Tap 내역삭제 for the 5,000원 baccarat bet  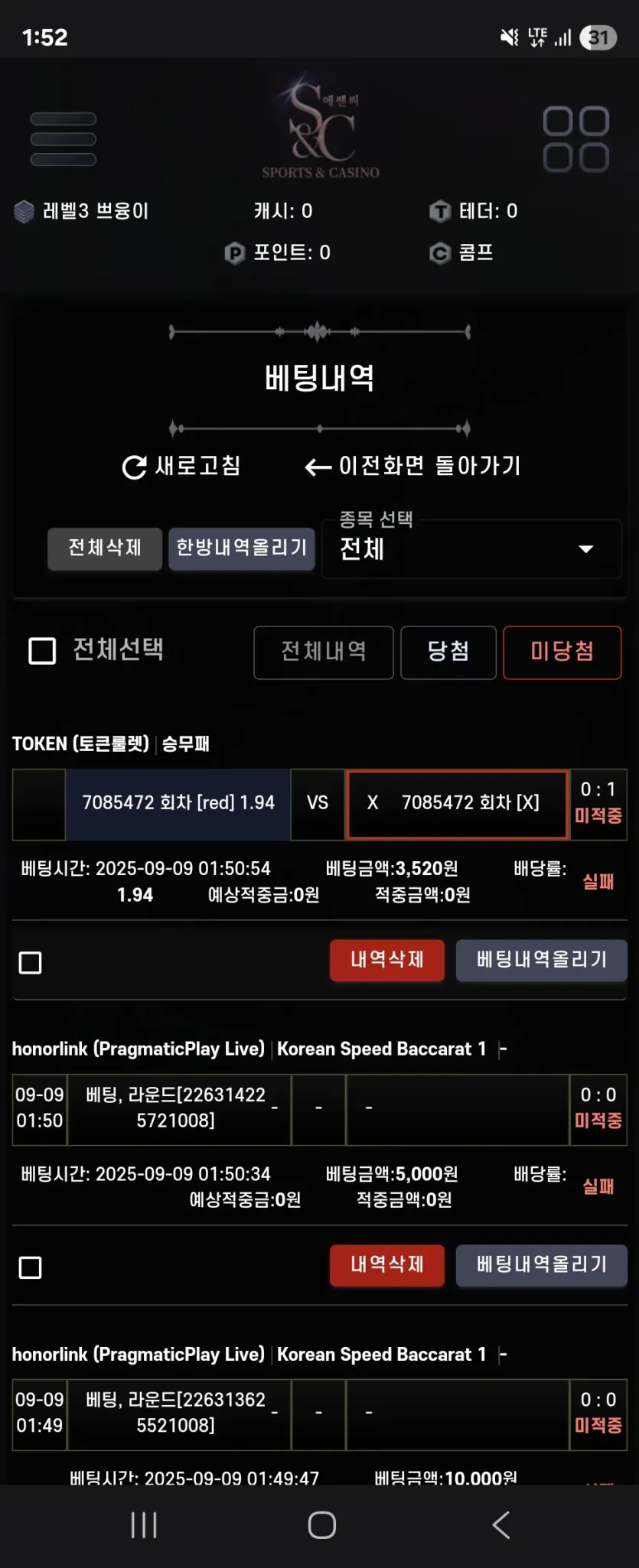387,1265
